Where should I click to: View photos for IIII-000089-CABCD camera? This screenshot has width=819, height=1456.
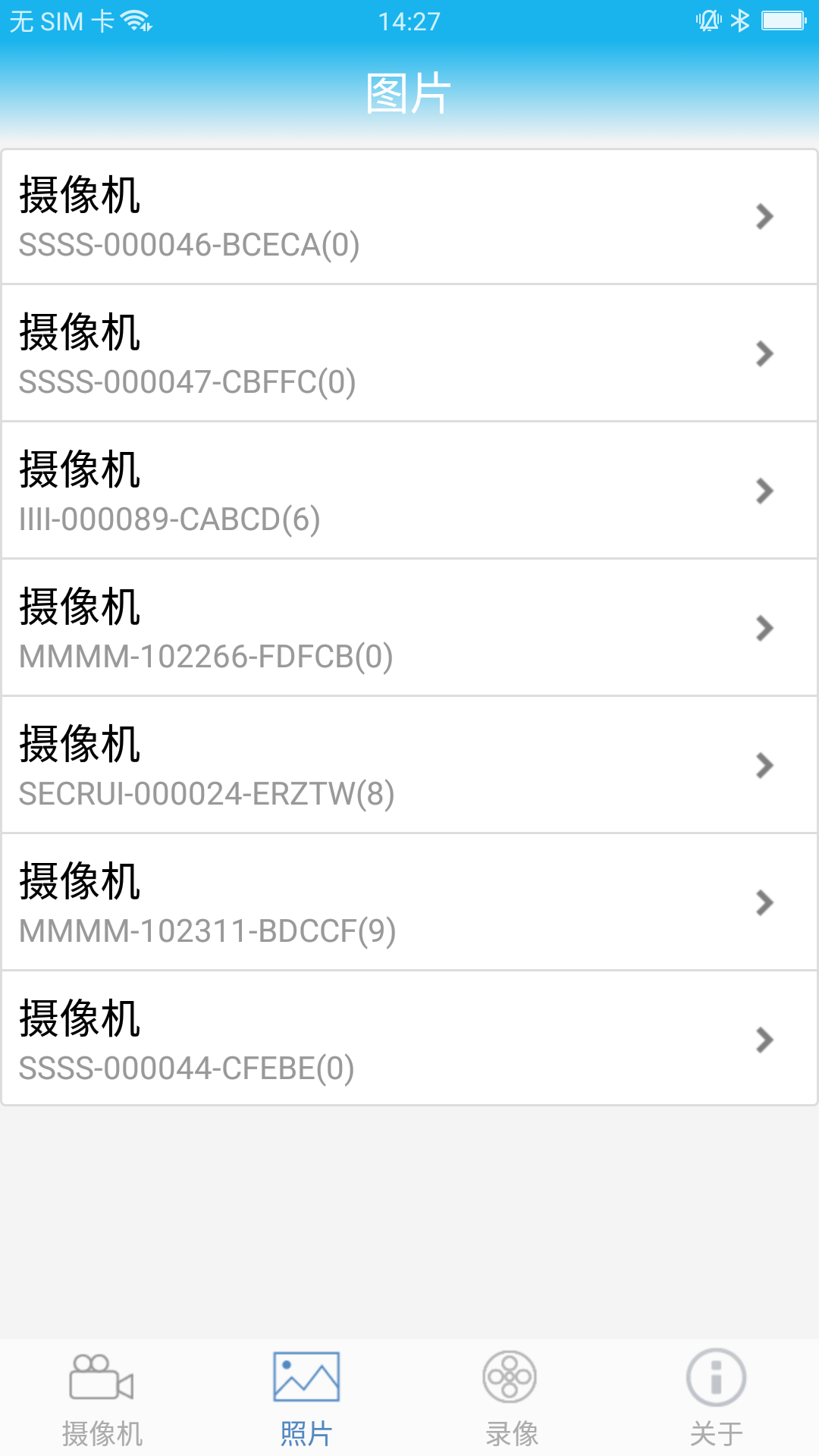pyautogui.click(x=409, y=491)
